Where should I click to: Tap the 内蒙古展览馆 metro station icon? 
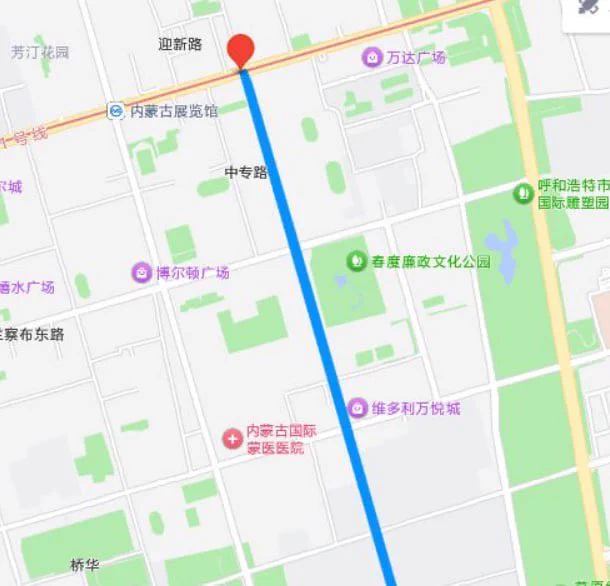[x=117, y=111]
